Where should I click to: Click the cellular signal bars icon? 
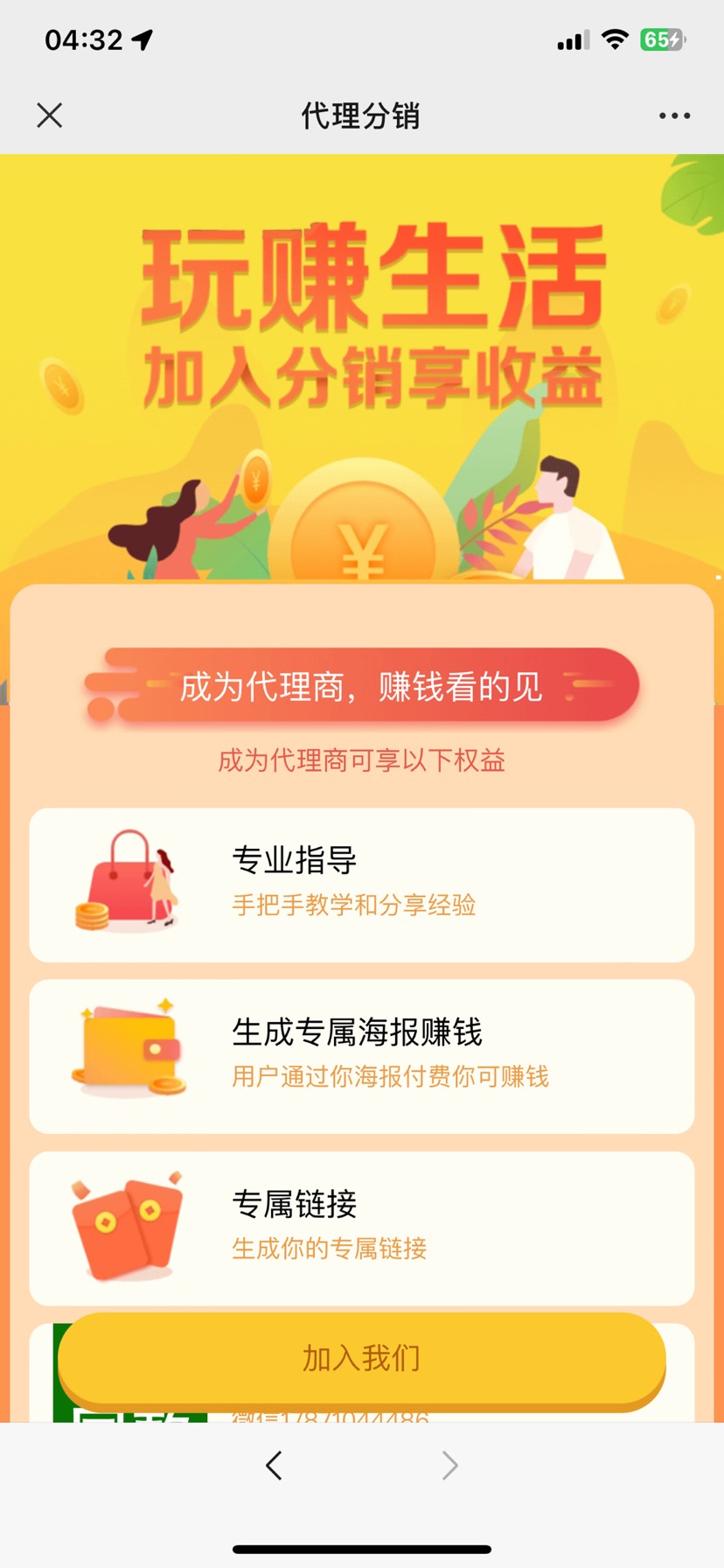pyautogui.click(x=570, y=38)
